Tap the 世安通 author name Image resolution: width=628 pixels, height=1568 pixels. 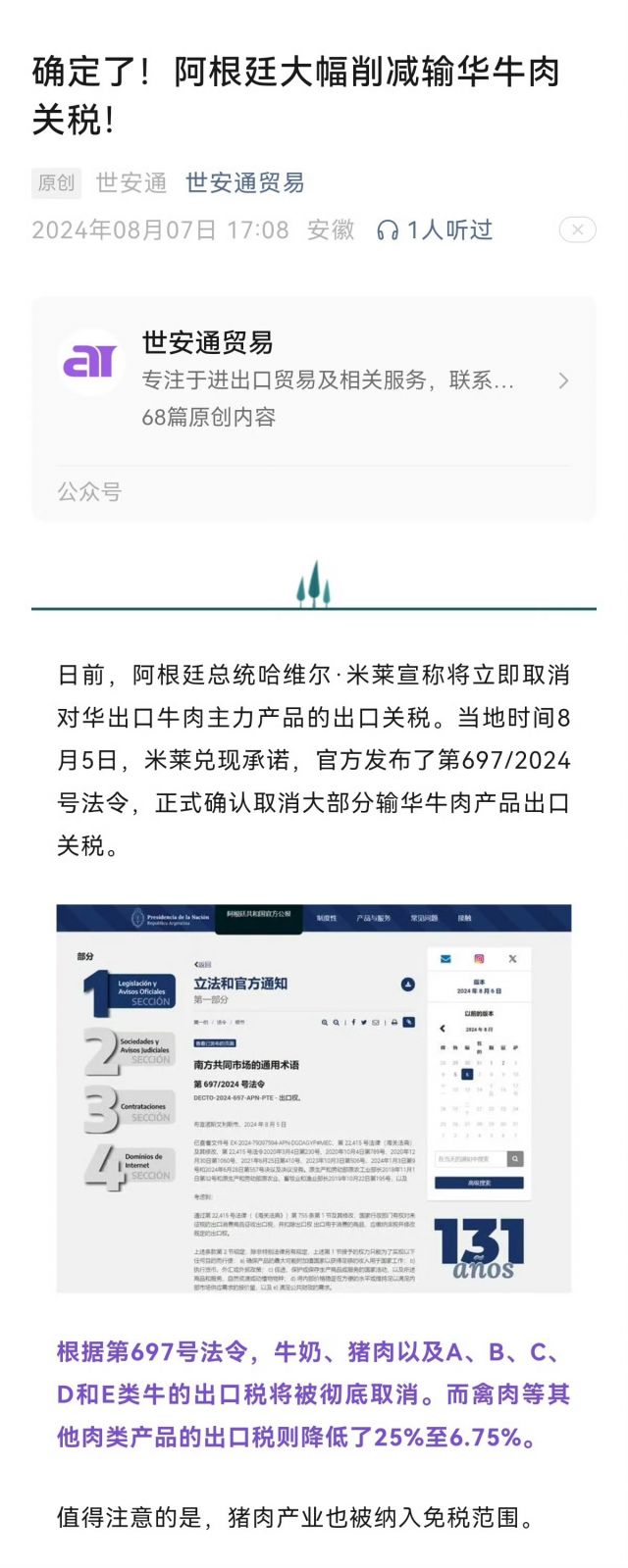click(x=131, y=182)
